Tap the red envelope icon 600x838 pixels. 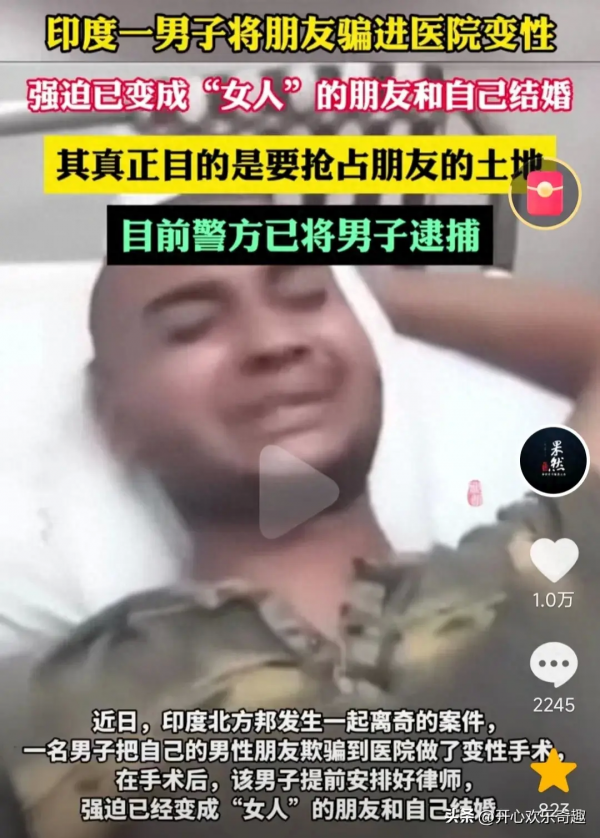(545, 194)
